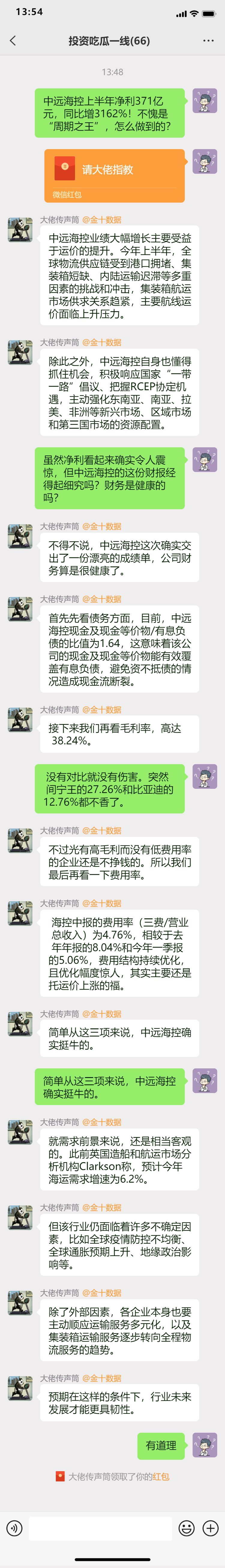View profile avatar next to 周期之王 message
Screen dimensions: 225x1568
click(205, 101)
